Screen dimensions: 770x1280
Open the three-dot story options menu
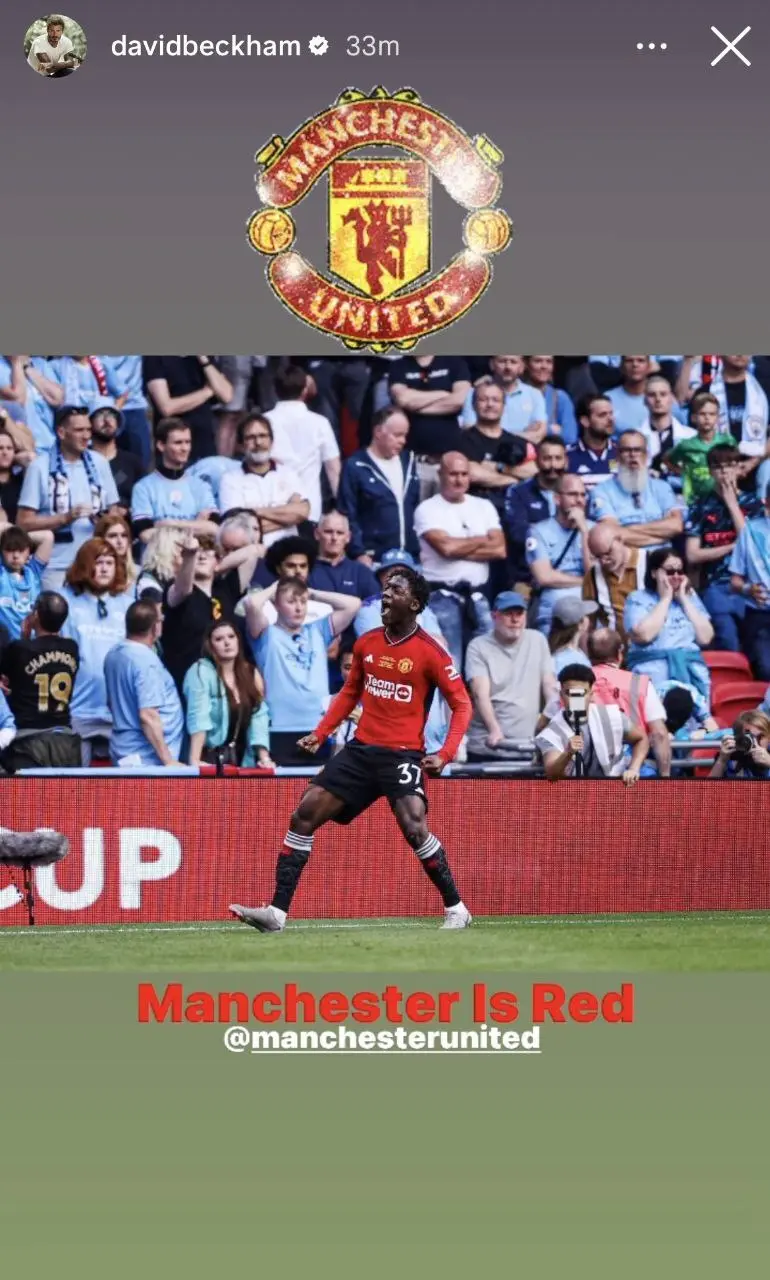[651, 46]
